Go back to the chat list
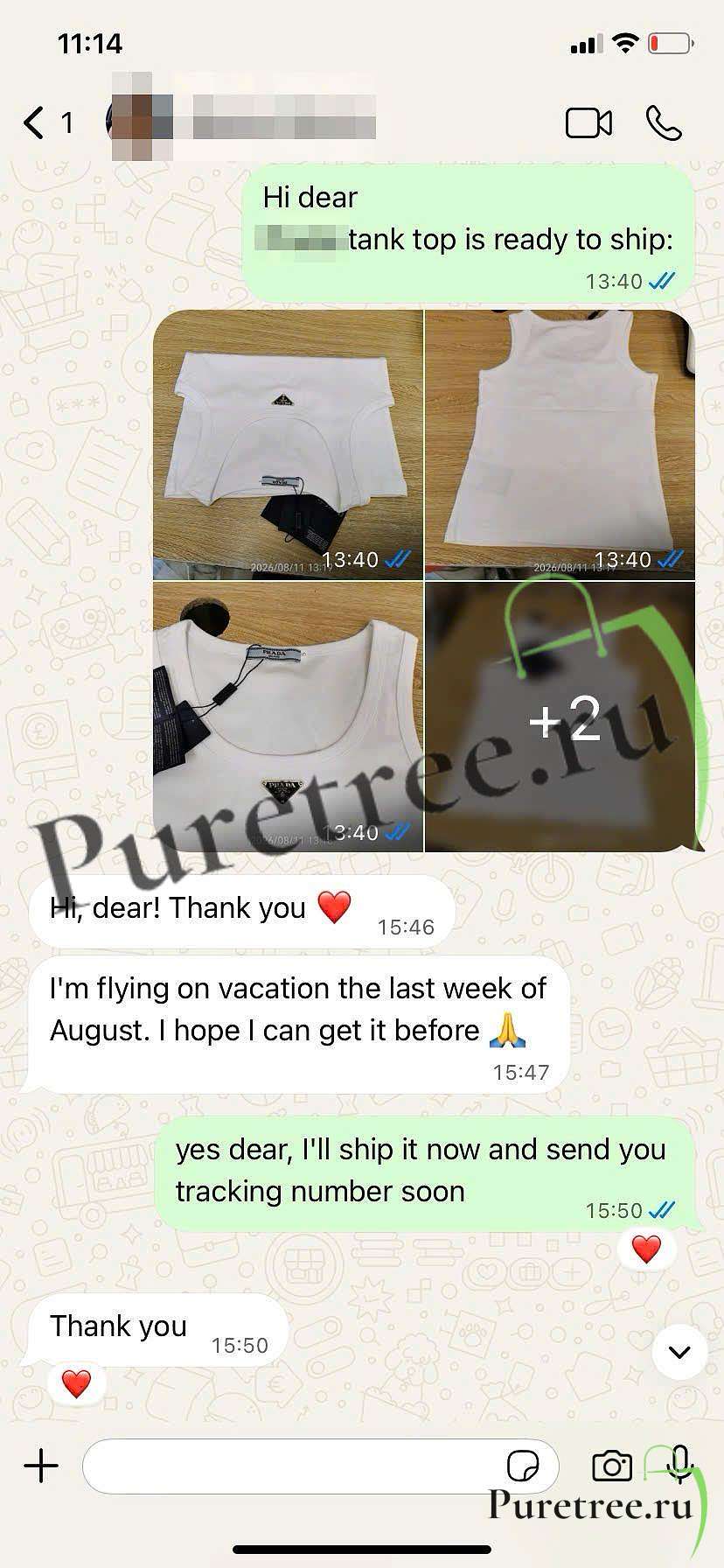The width and height of the screenshot is (724, 1568). (46, 122)
